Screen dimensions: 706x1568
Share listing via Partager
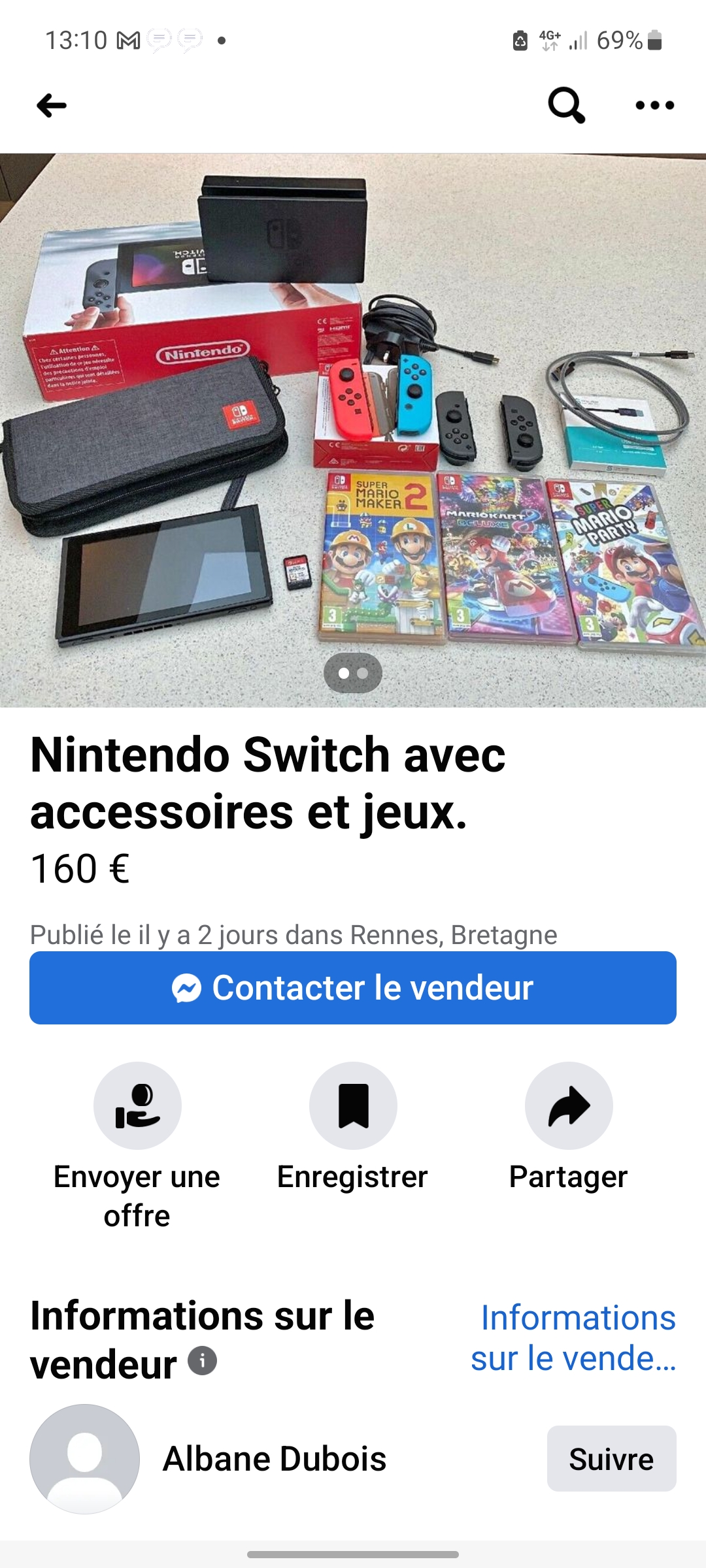pos(569,1106)
